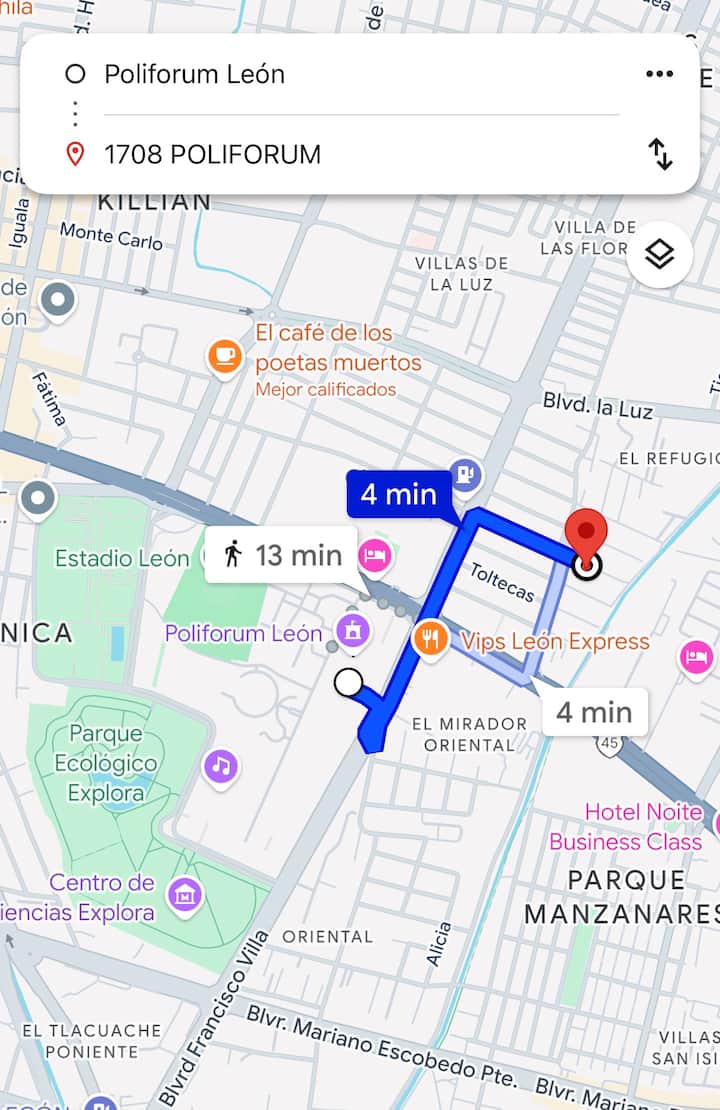Viewport: 720px width, 1110px height.
Task: Select the 13 min walking route label
Action: click(x=282, y=555)
